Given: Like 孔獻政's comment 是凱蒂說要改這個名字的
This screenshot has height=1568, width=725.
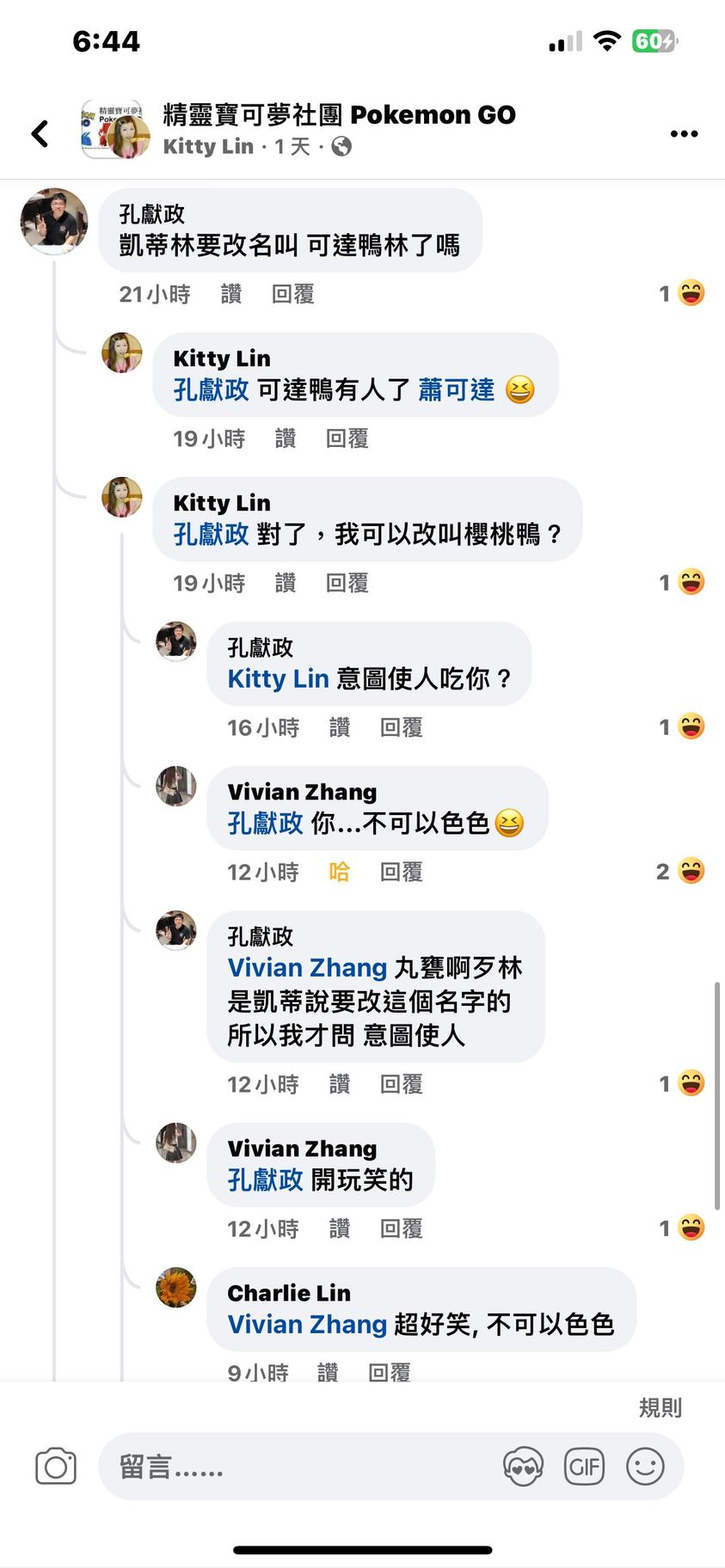Looking at the screenshot, I should click(x=339, y=1084).
